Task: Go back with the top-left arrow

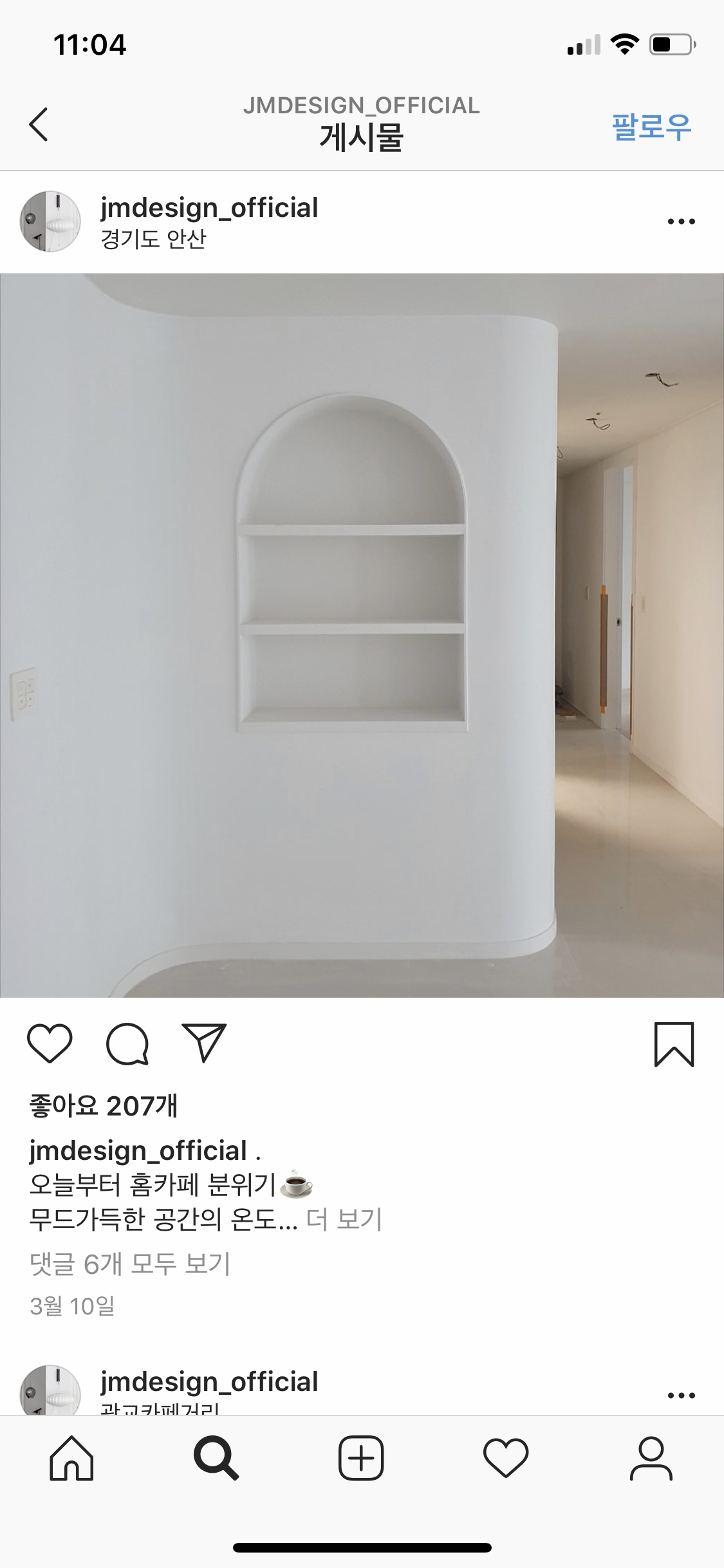Action: pyautogui.click(x=39, y=124)
